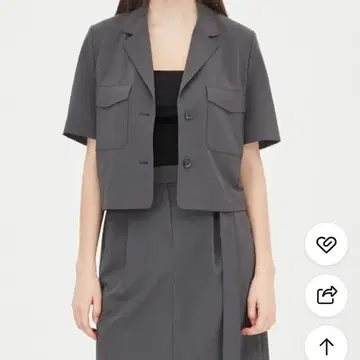Screen dimensions: 360x360
Task: Add this outfit to favorites with the heart
Action: coord(326,244)
